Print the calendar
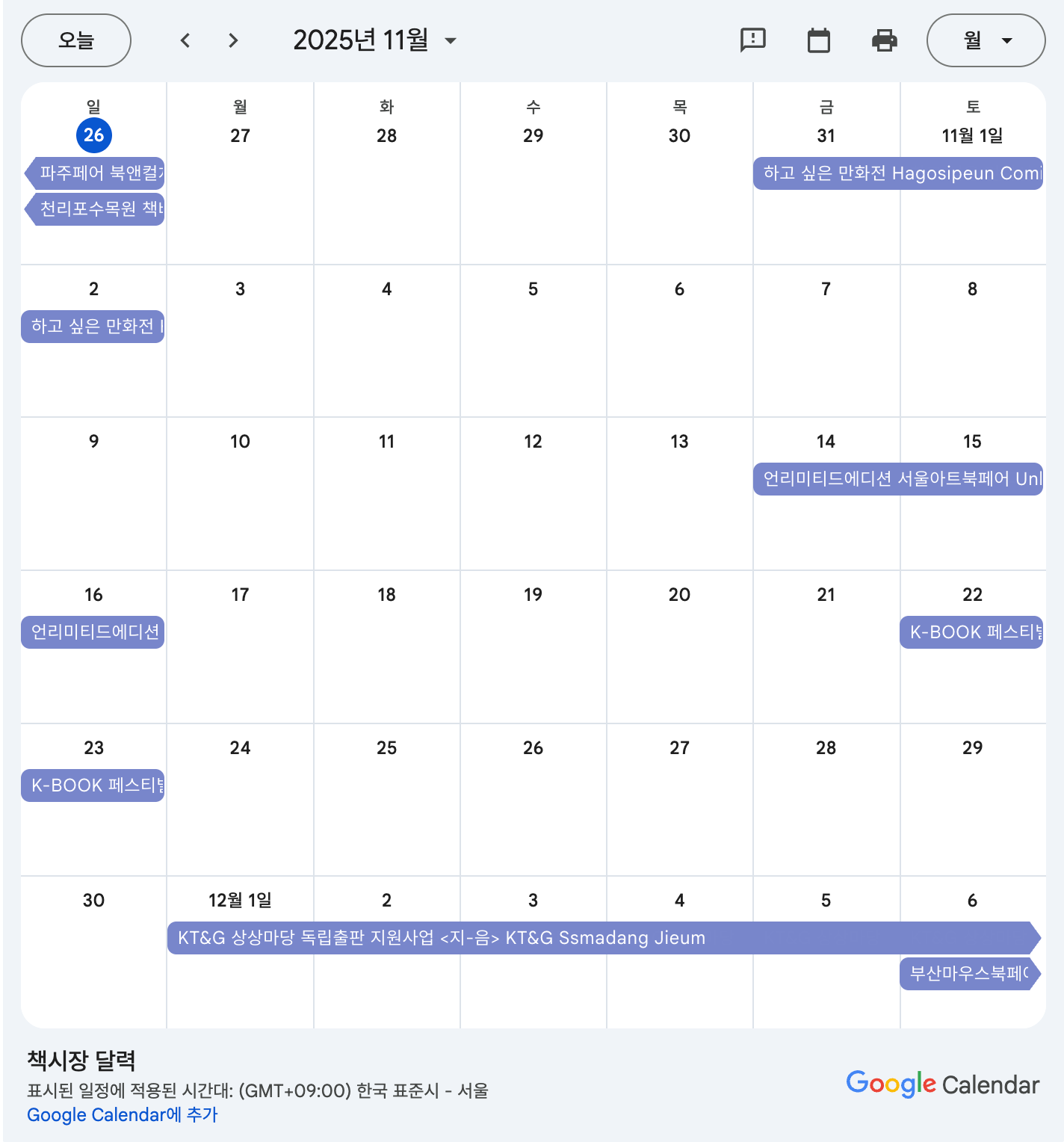The width and height of the screenshot is (1064, 1142). [x=885, y=40]
